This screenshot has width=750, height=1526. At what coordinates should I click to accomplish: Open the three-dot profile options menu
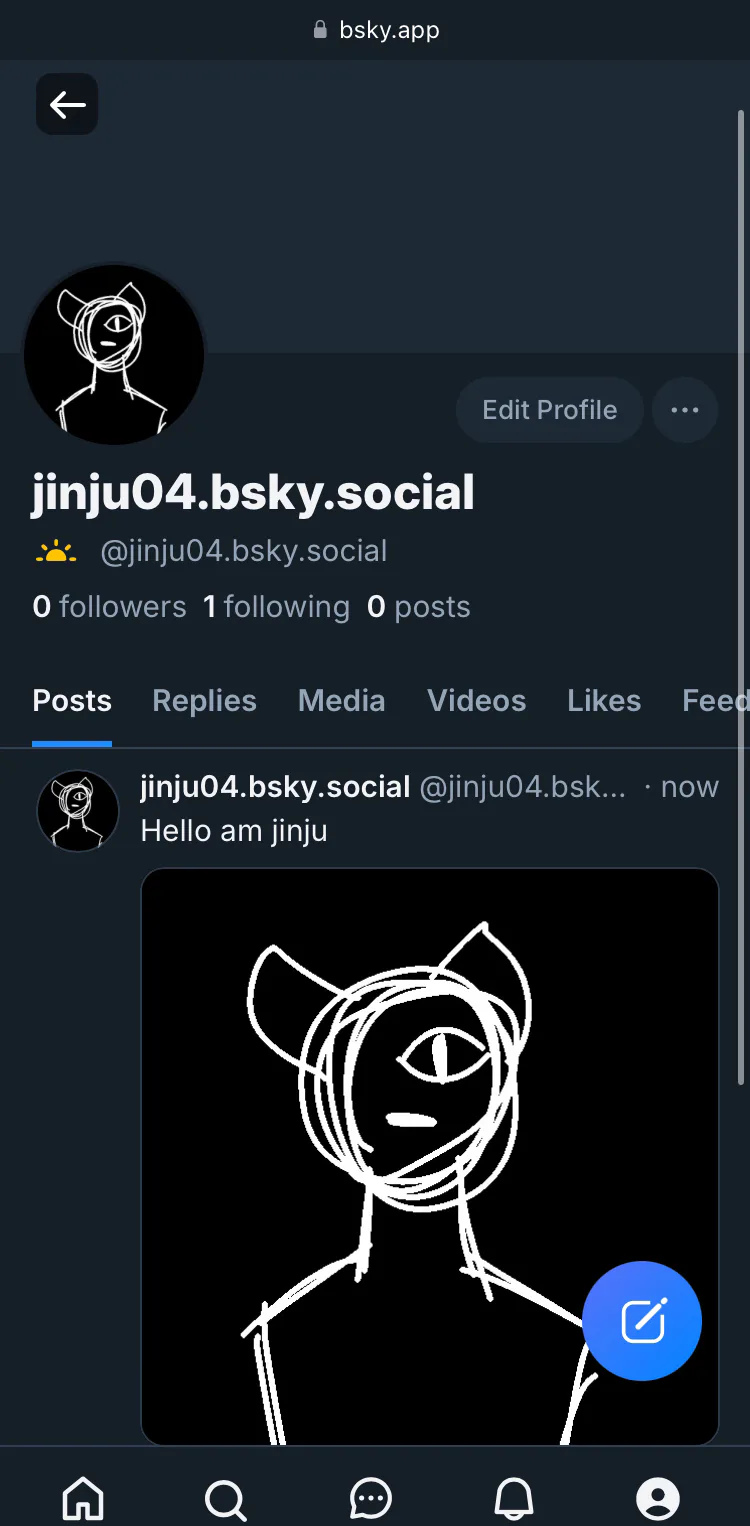(685, 410)
